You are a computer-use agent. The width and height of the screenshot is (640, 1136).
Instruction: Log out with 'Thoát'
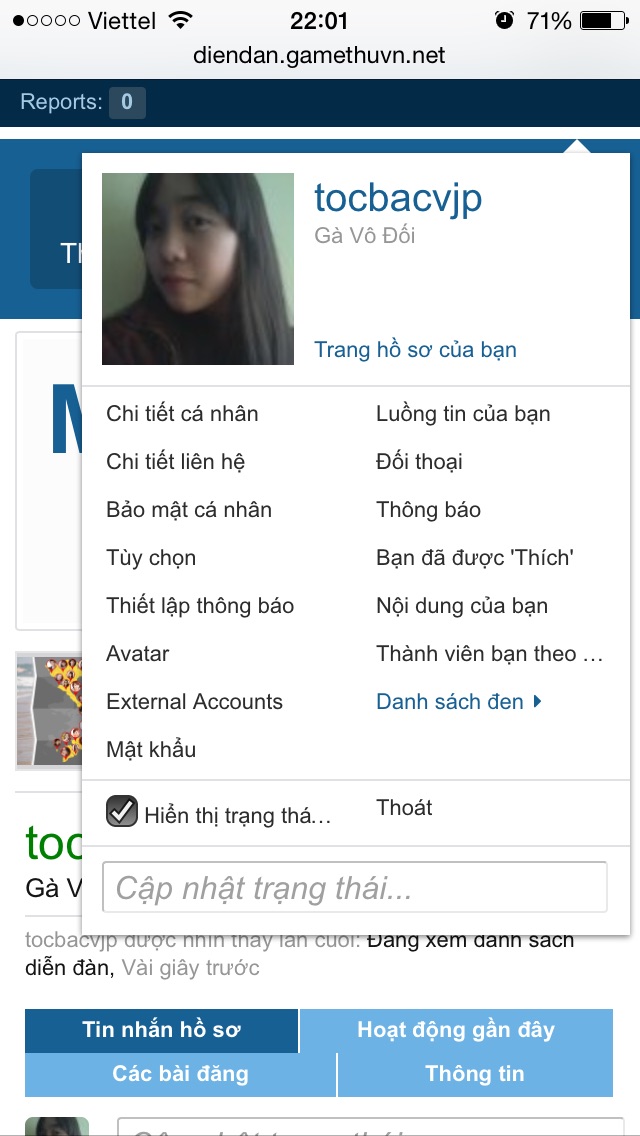point(404,808)
